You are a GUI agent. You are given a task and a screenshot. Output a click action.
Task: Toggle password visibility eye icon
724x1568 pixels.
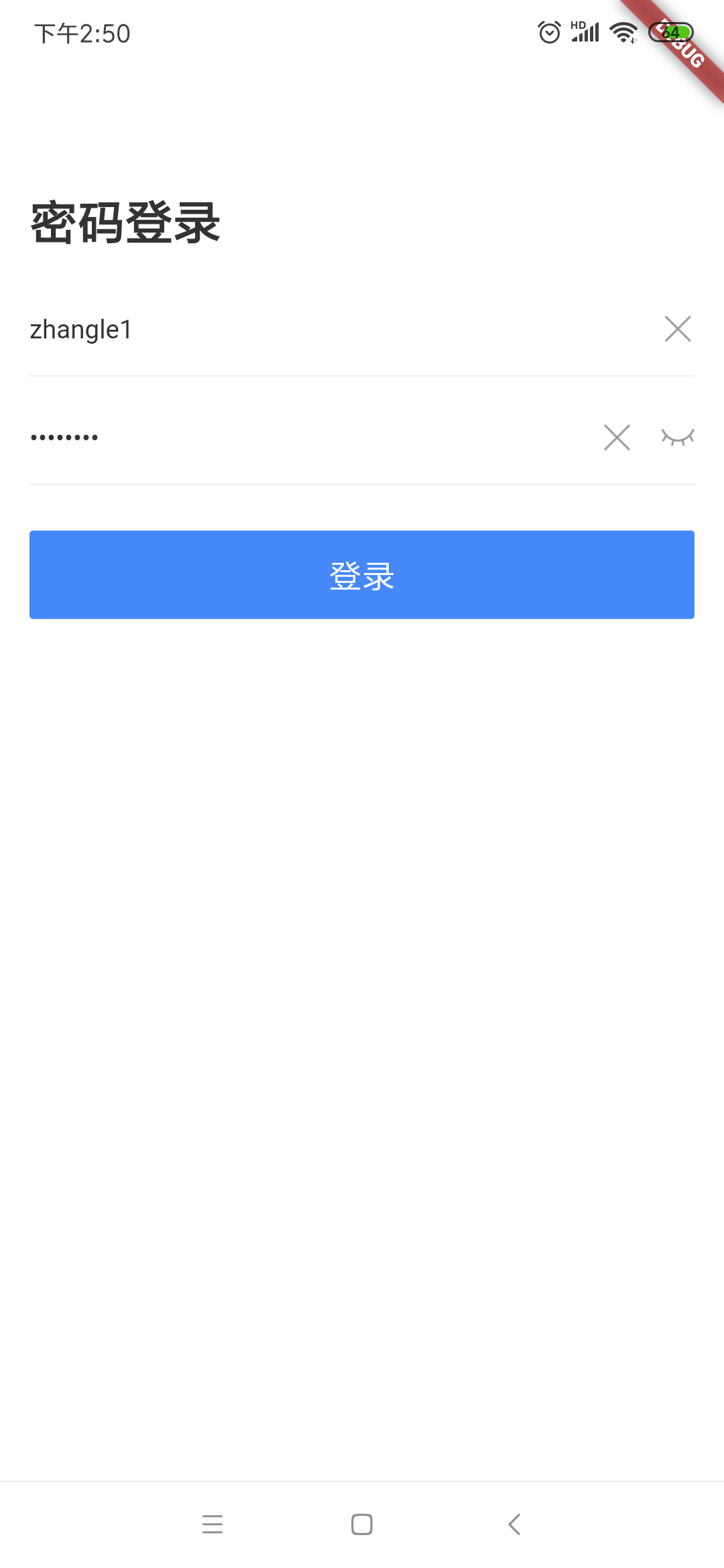[677, 438]
